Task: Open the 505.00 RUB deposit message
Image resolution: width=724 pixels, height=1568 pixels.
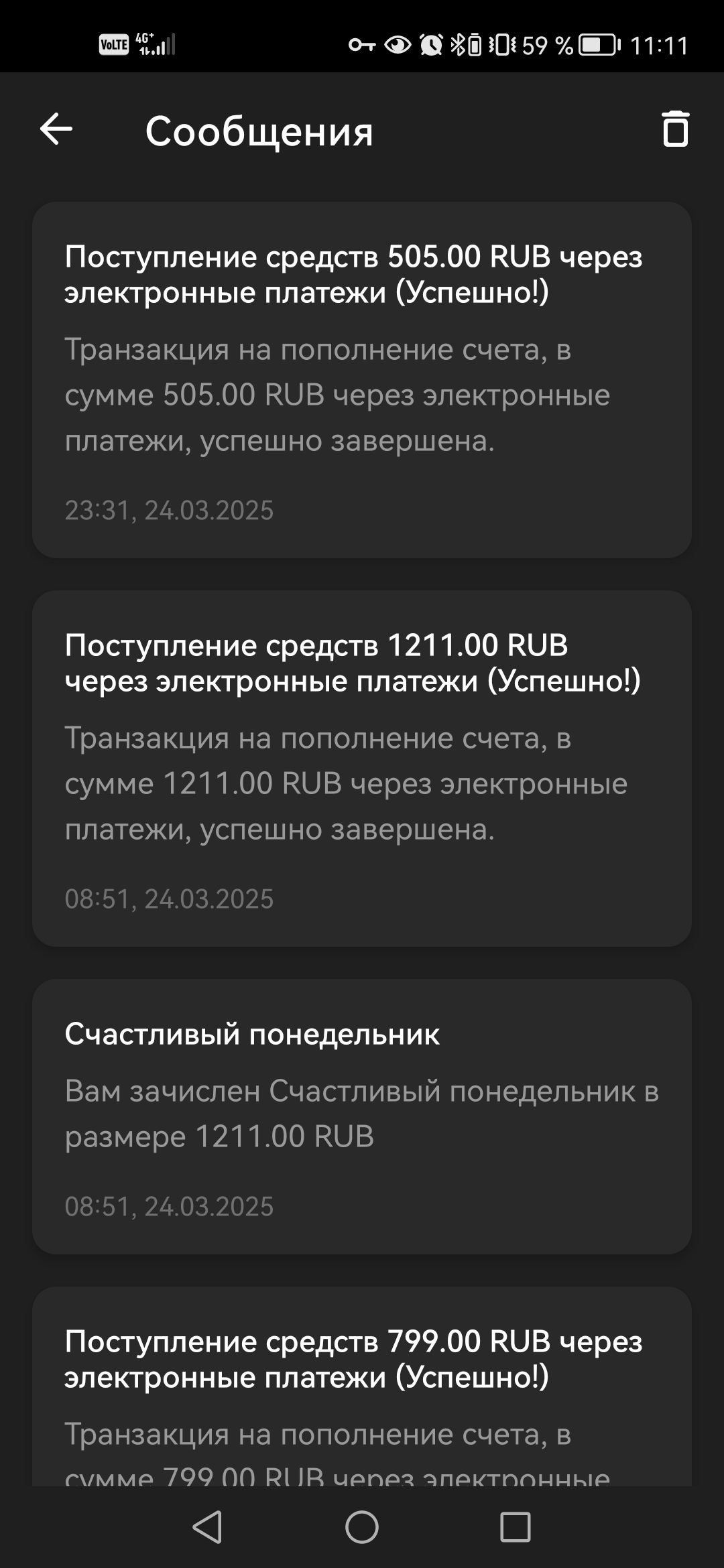Action: [x=362, y=379]
